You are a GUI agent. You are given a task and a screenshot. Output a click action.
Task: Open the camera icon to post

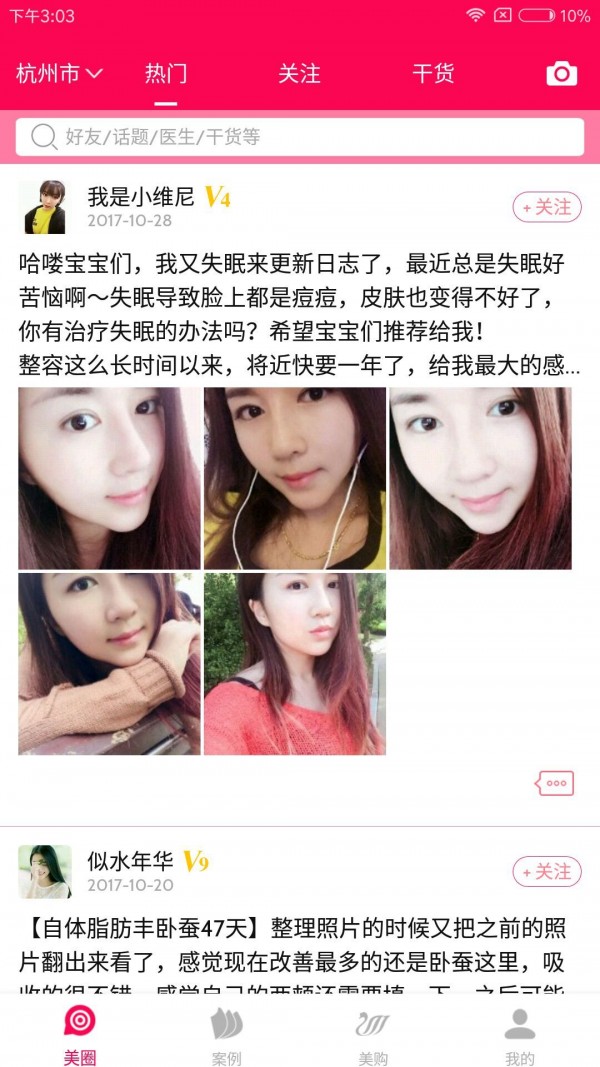562,74
